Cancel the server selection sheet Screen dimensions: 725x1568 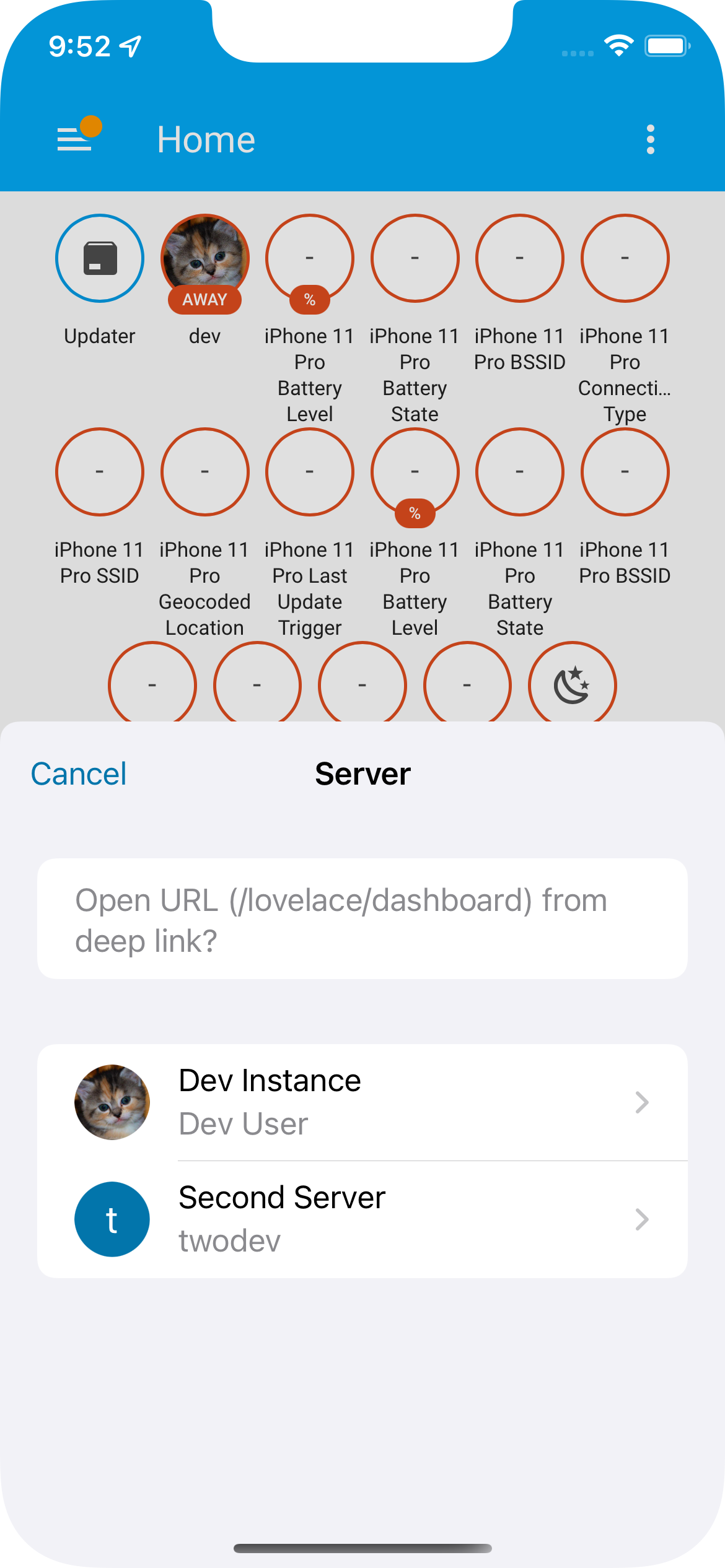[78, 773]
